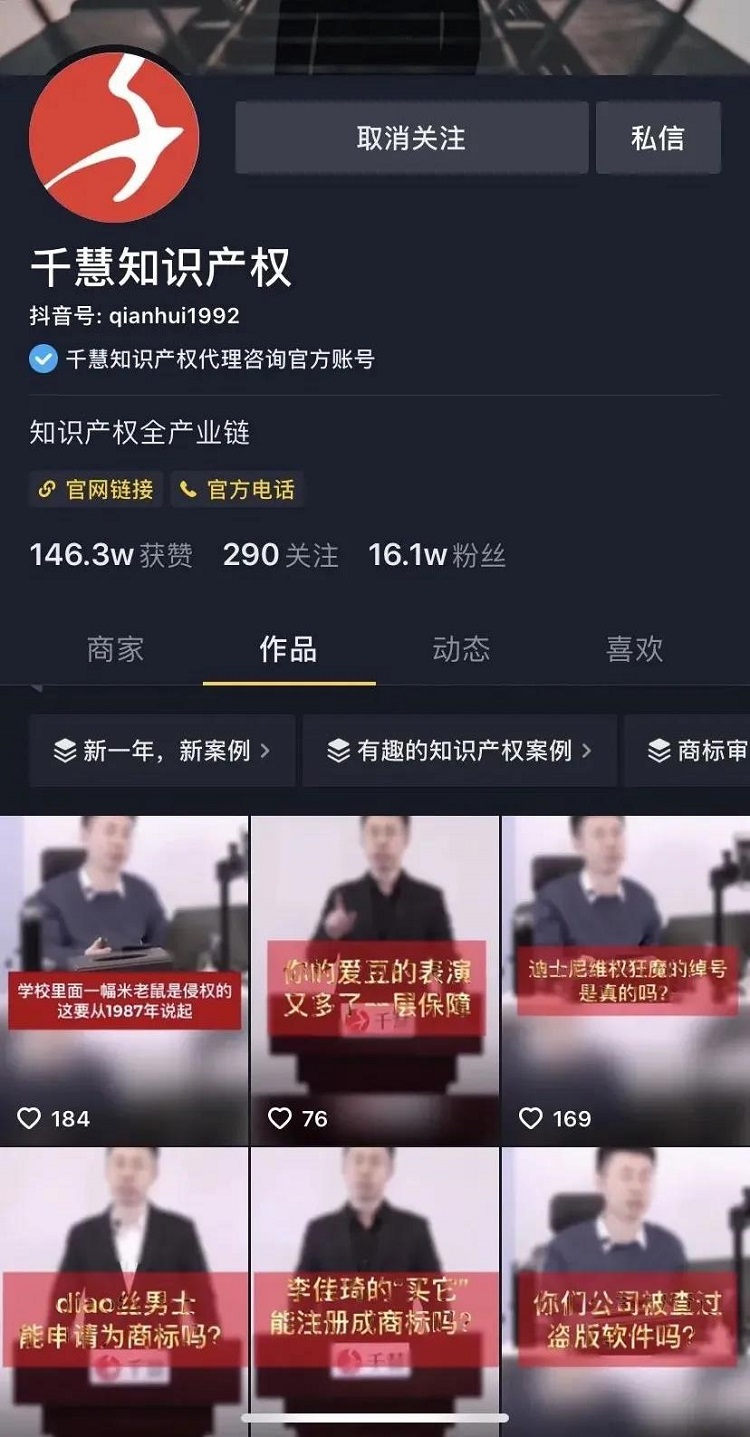Send a private message via 私信

coord(657,138)
